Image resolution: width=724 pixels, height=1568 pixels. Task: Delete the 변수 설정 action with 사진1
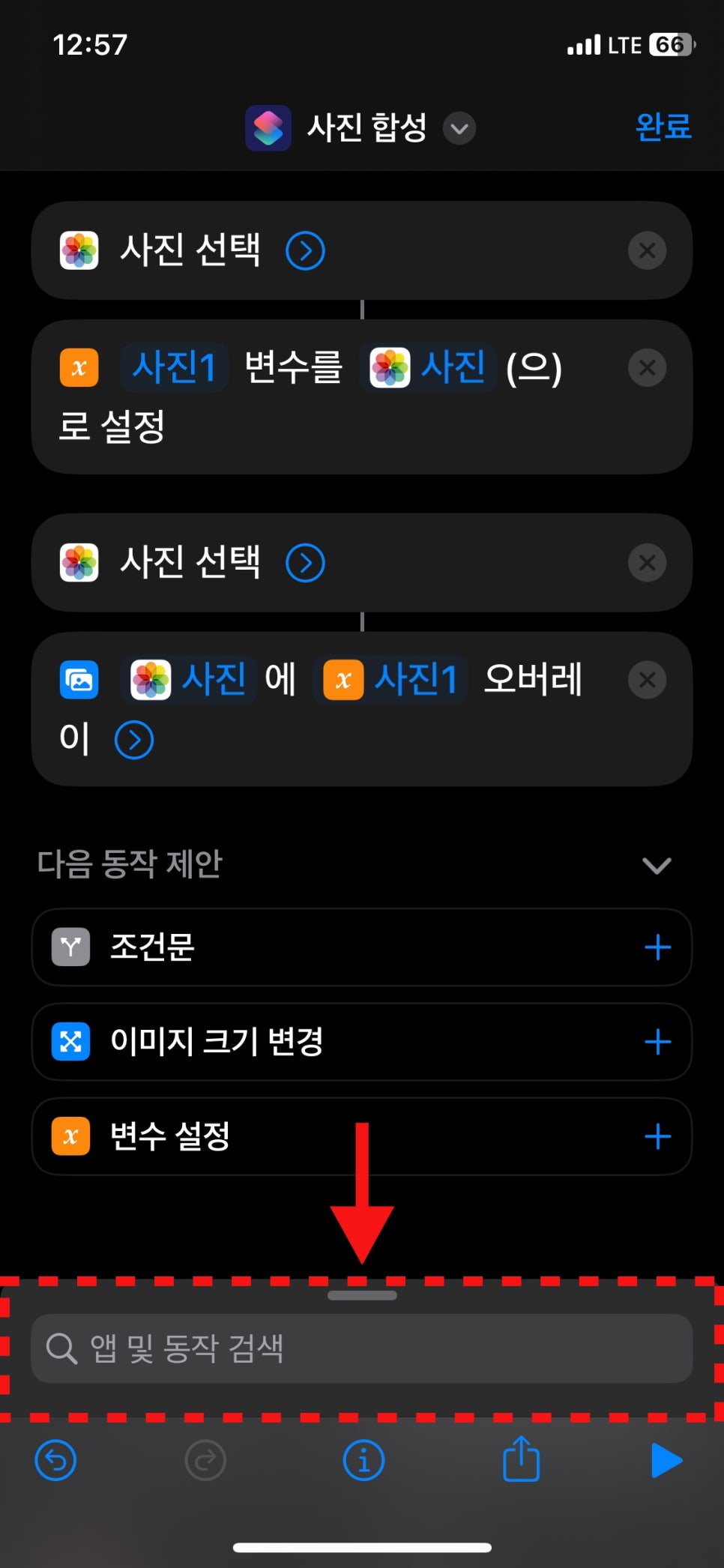[647, 368]
